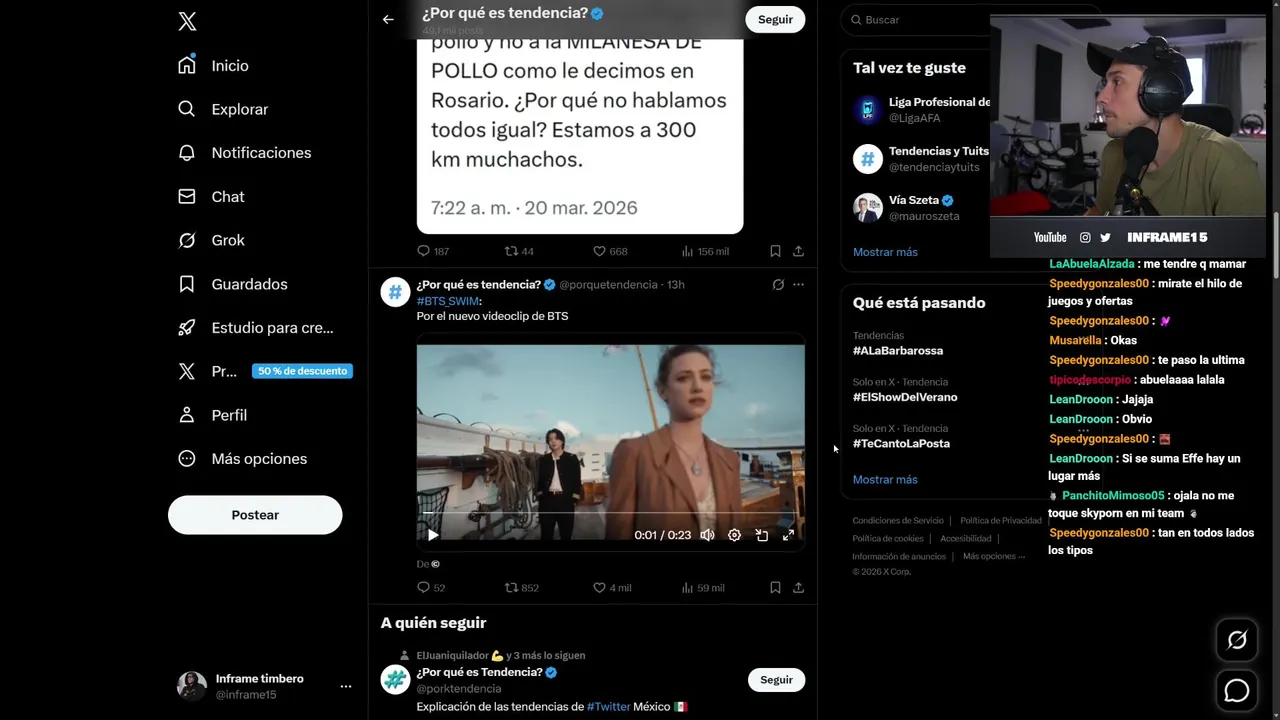Play the BTS videoclip
1280x720 pixels.
coord(433,535)
